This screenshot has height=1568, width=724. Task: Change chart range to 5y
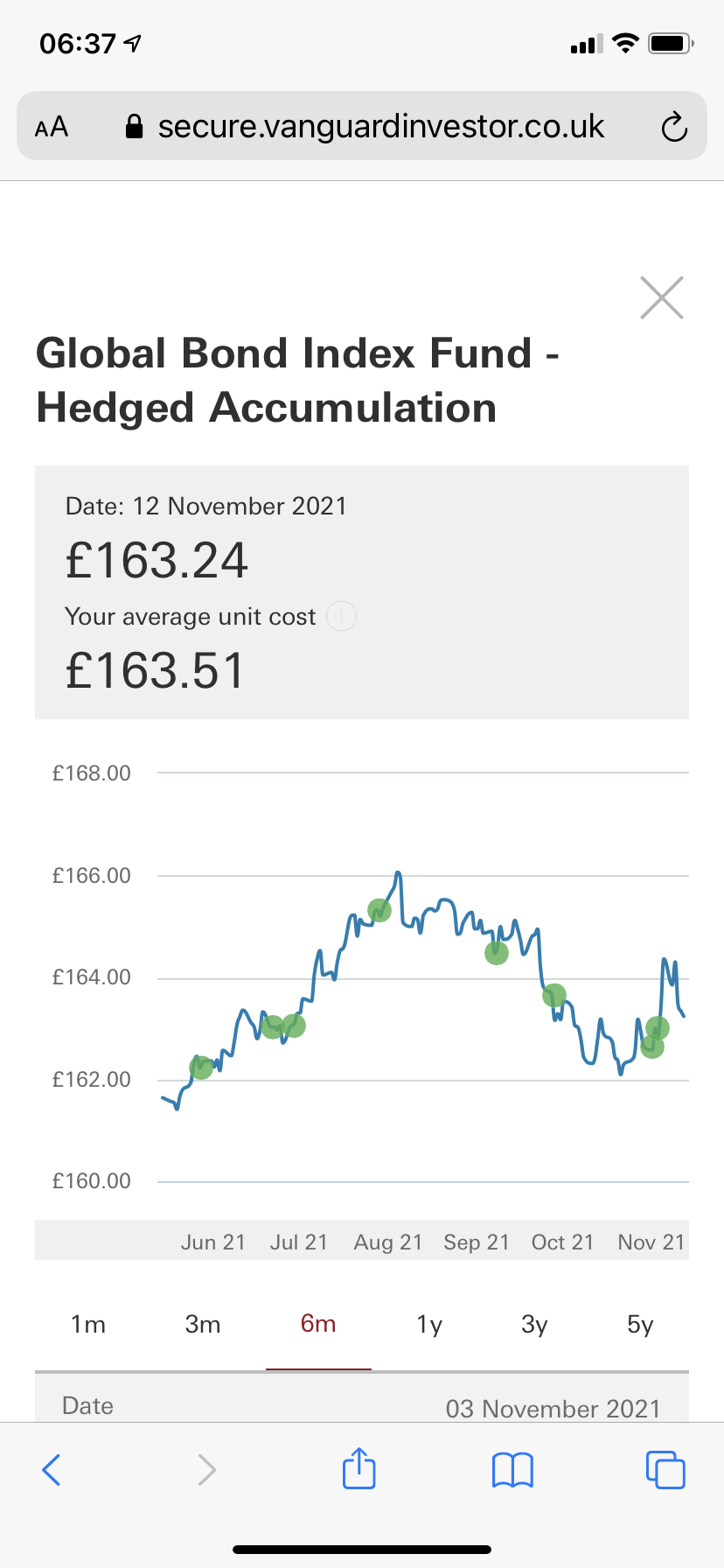(640, 1325)
